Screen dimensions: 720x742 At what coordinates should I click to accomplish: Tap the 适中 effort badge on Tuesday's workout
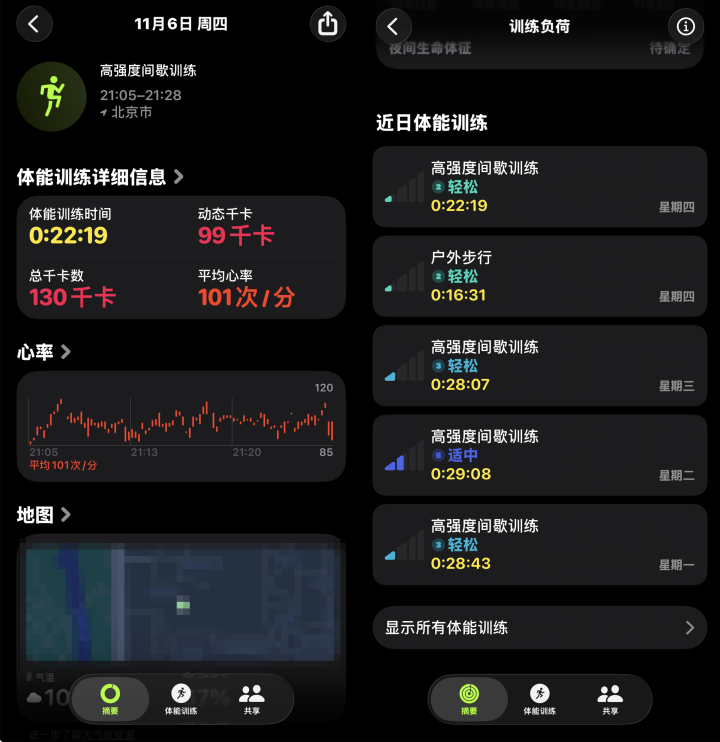[x=457, y=456]
